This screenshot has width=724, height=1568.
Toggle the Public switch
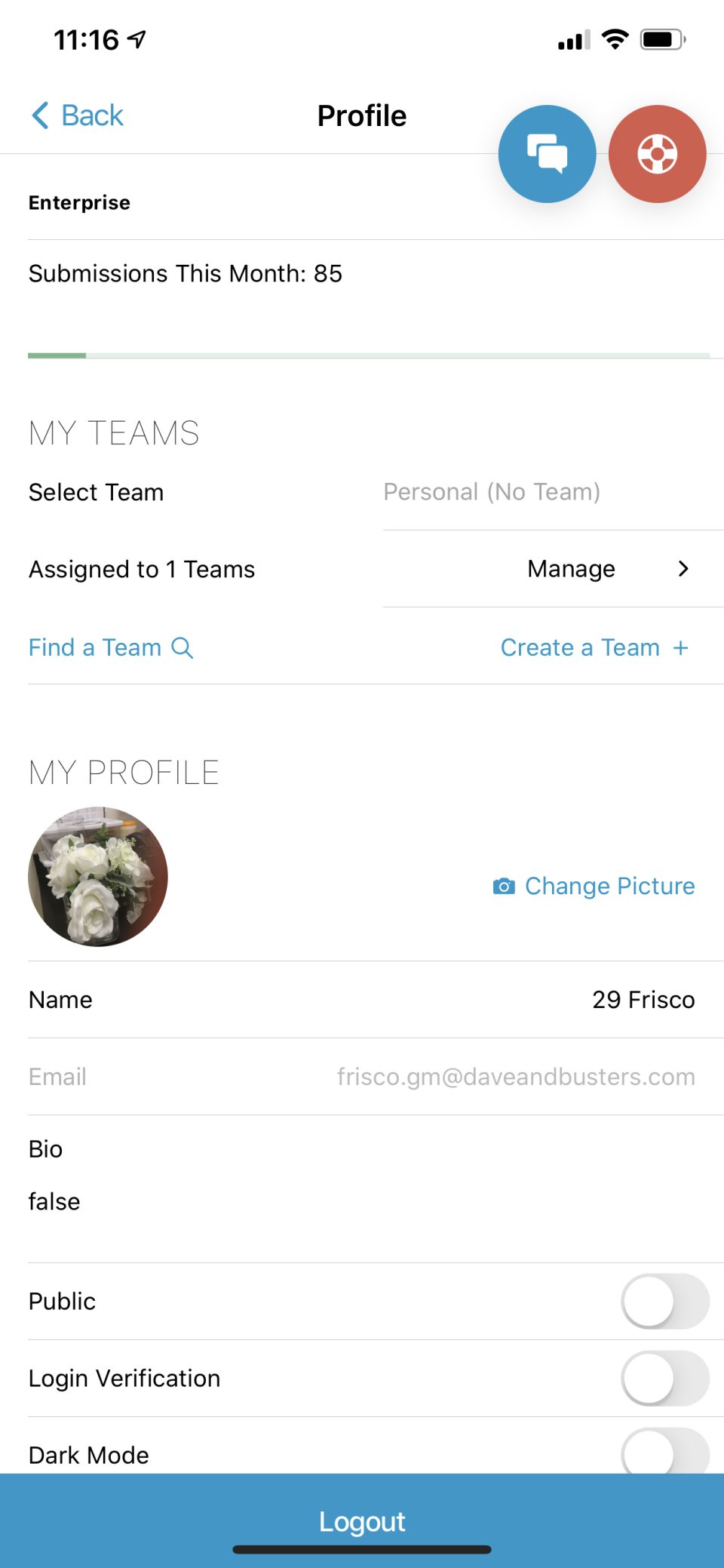tap(664, 1302)
